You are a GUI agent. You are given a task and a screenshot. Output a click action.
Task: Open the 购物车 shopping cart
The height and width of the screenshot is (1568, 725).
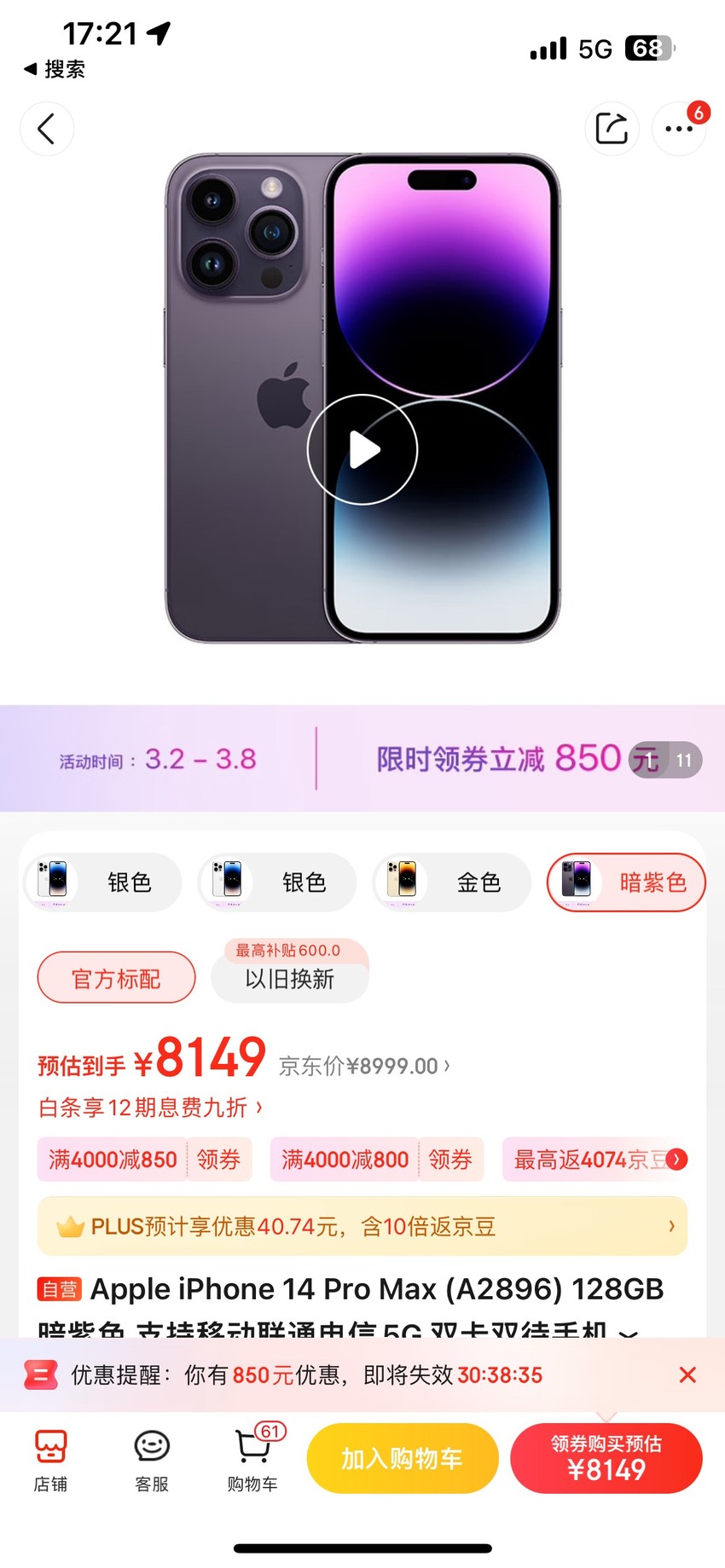[253, 1460]
